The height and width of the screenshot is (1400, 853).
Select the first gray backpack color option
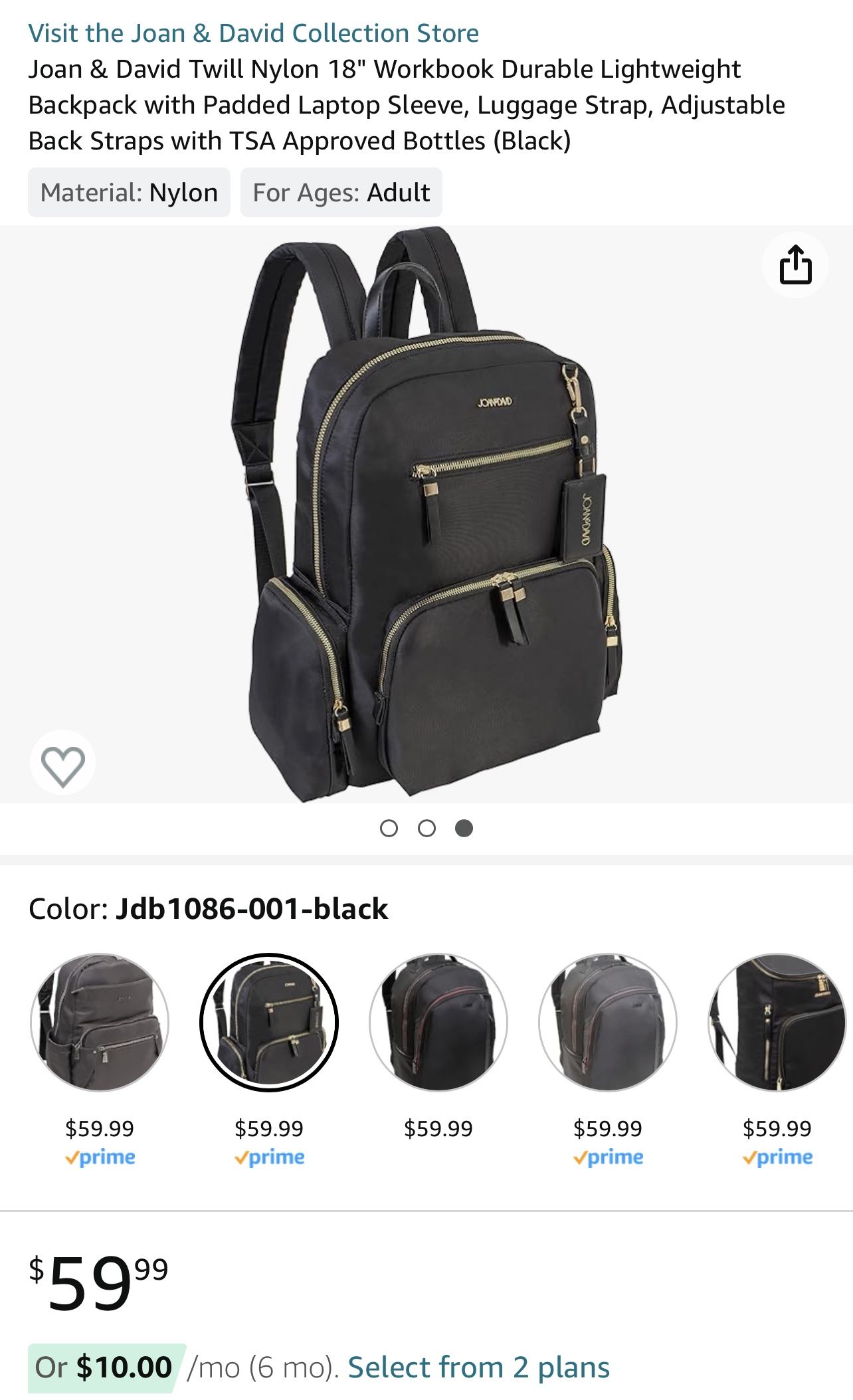click(100, 1022)
